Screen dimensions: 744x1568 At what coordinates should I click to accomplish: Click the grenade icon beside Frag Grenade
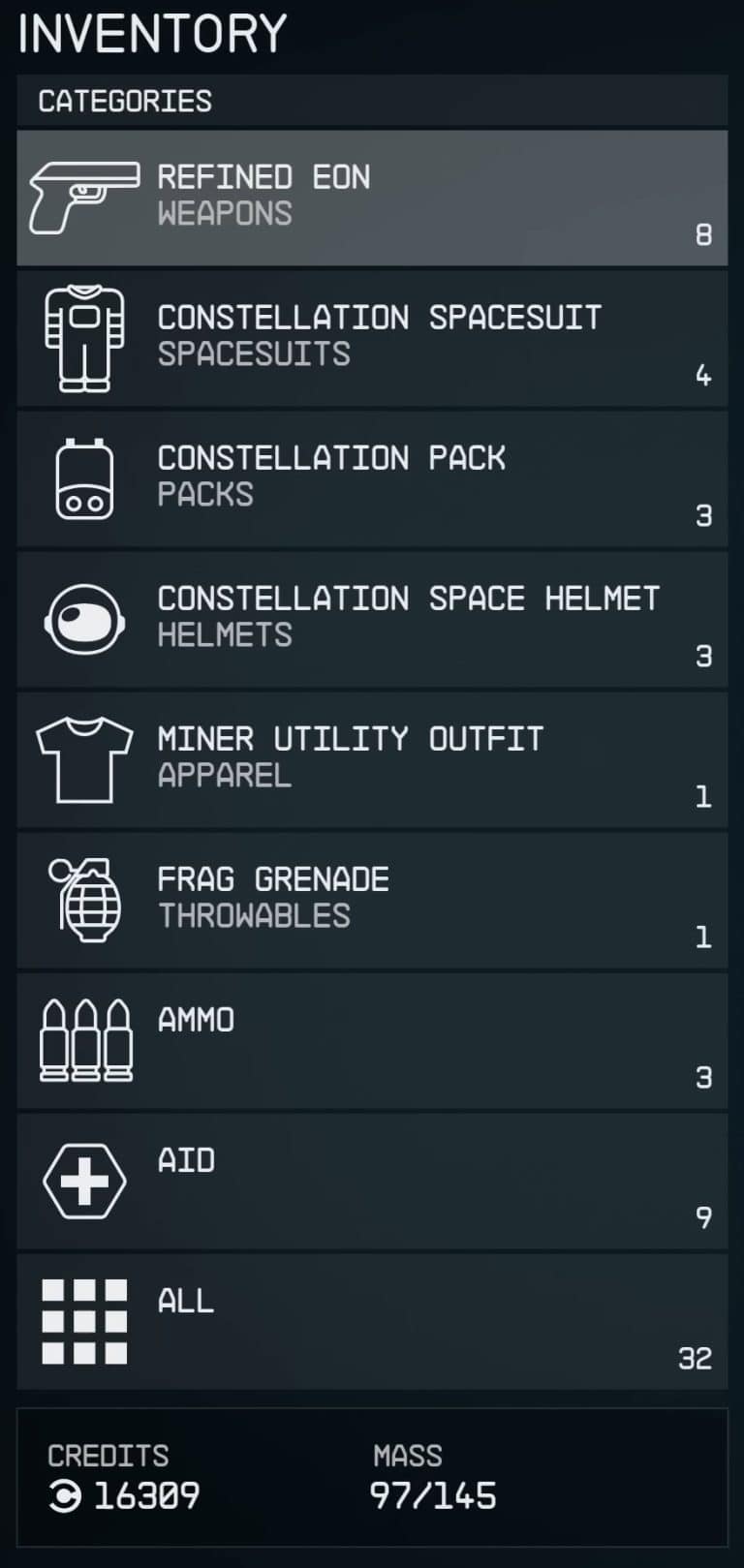point(84,899)
